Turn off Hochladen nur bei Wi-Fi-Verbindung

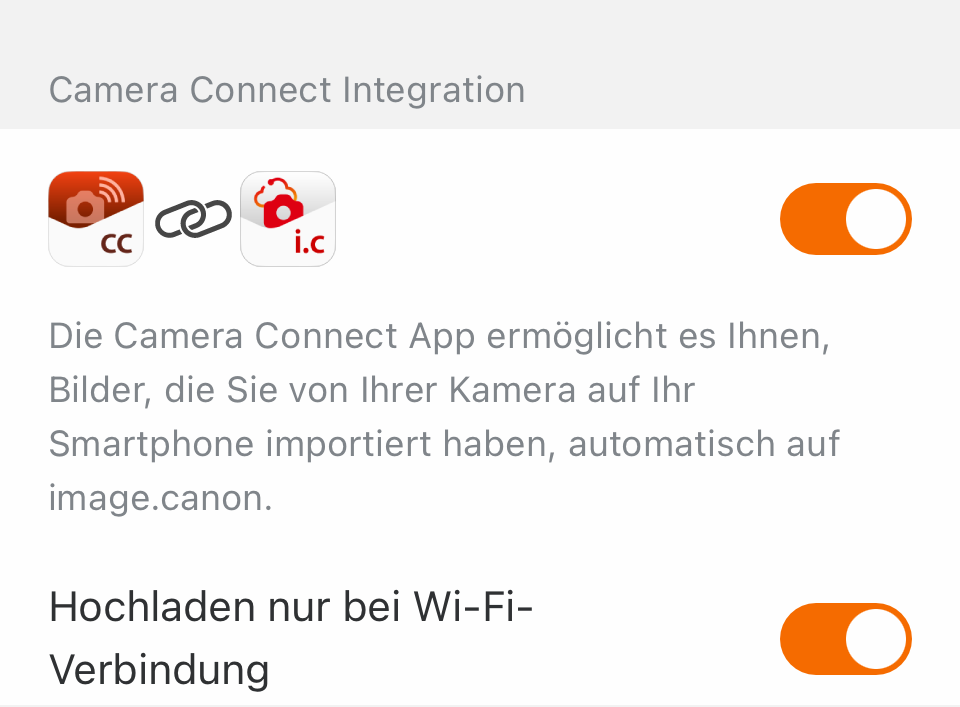point(845,639)
